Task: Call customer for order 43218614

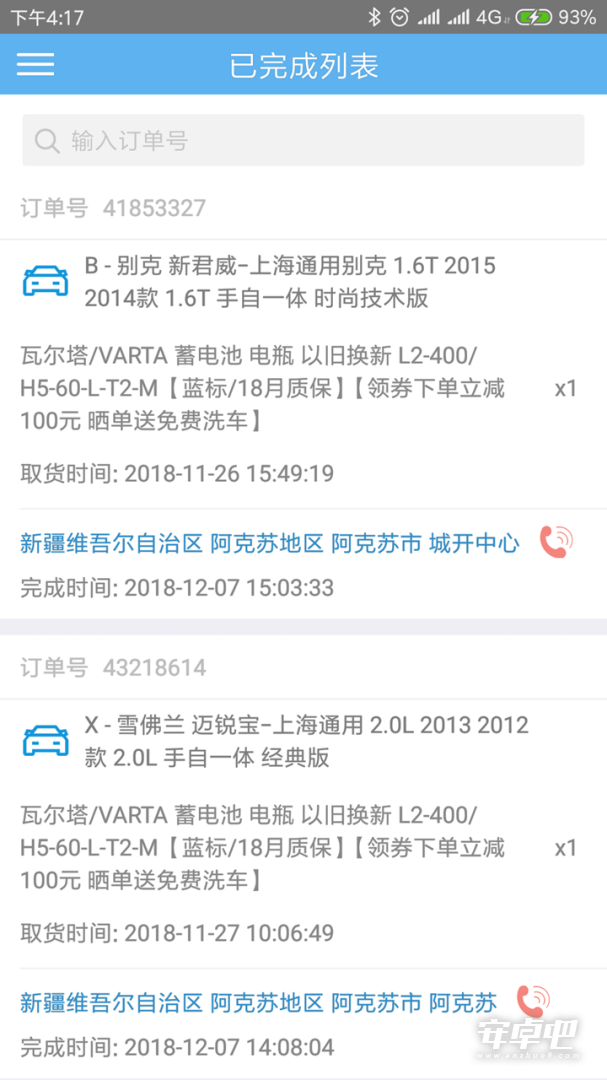Action: click(x=533, y=1001)
